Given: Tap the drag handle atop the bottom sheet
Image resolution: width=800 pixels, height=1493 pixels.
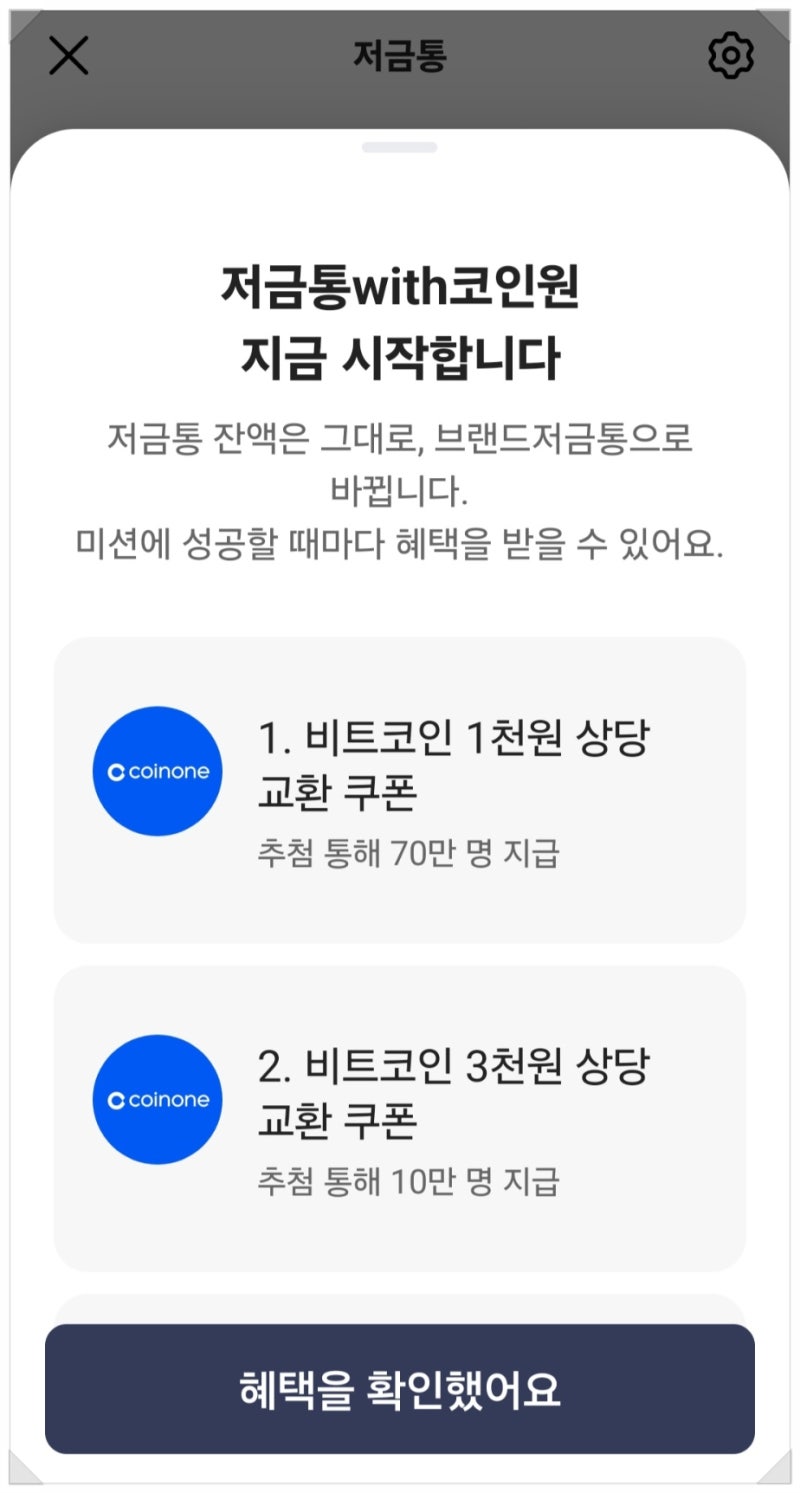Looking at the screenshot, I should pyautogui.click(x=400, y=146).
